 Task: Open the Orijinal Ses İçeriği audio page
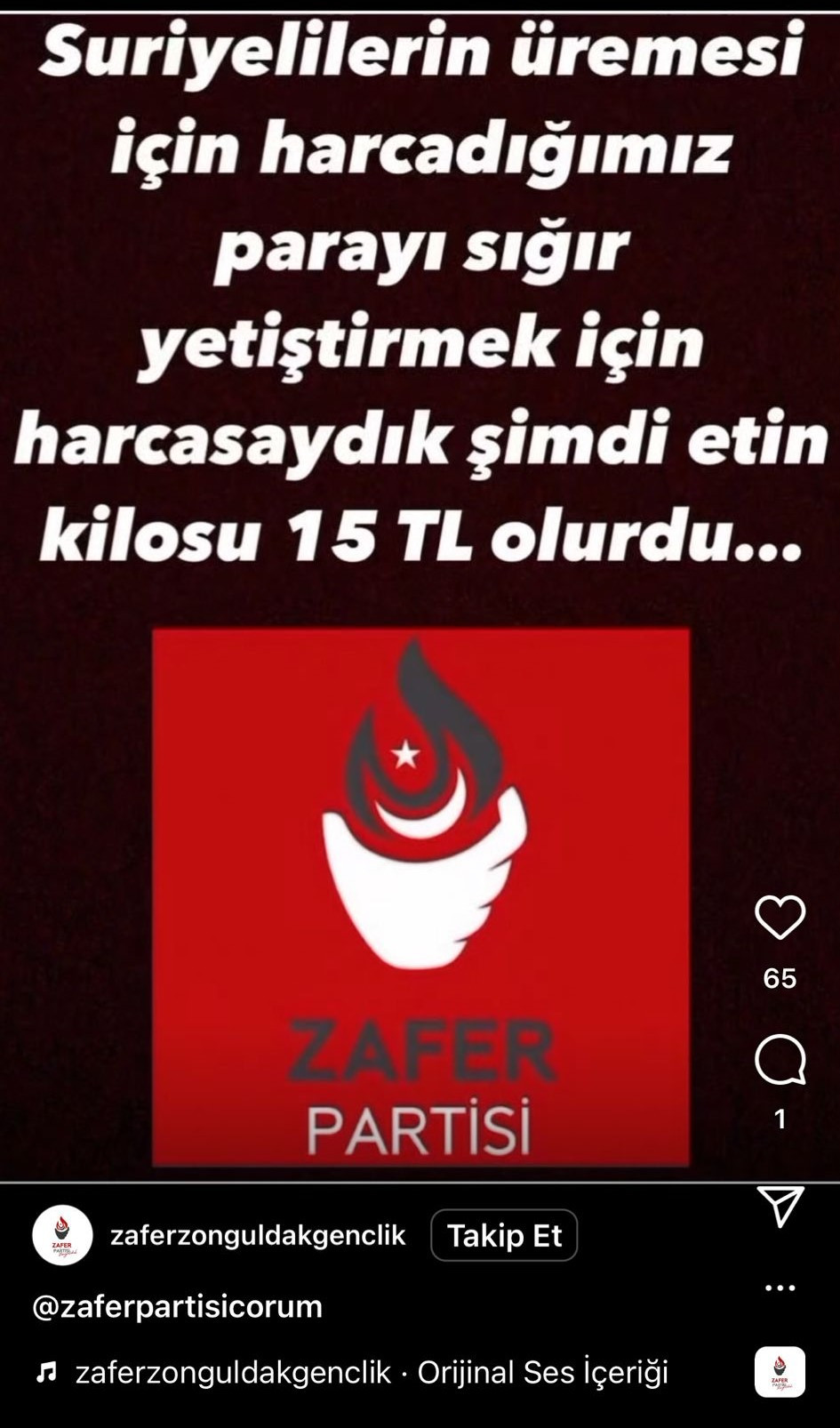pyautogui.click(x=372, y=1372)
